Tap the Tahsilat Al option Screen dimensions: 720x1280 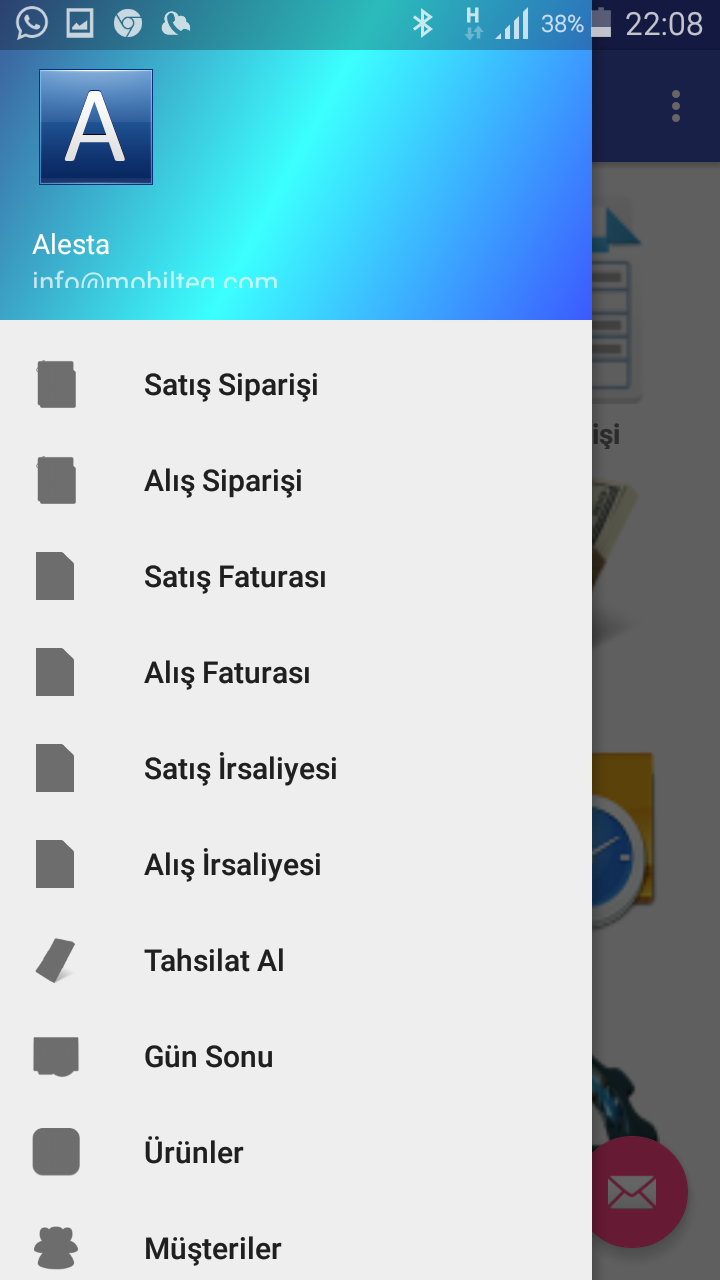(296, 960)
